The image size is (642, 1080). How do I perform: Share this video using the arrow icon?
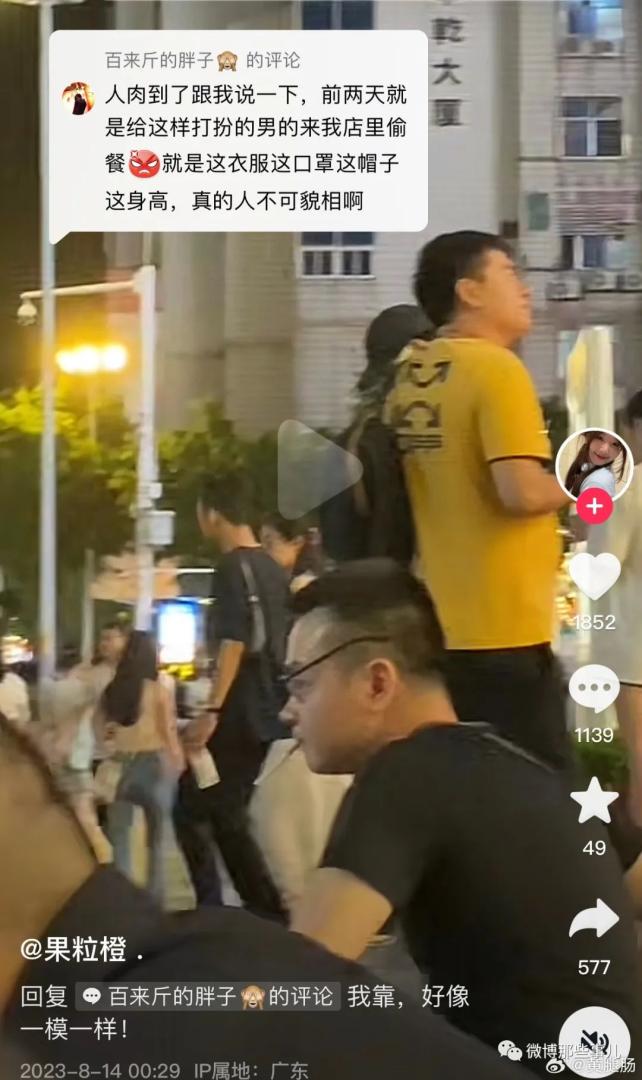point(594,919)
